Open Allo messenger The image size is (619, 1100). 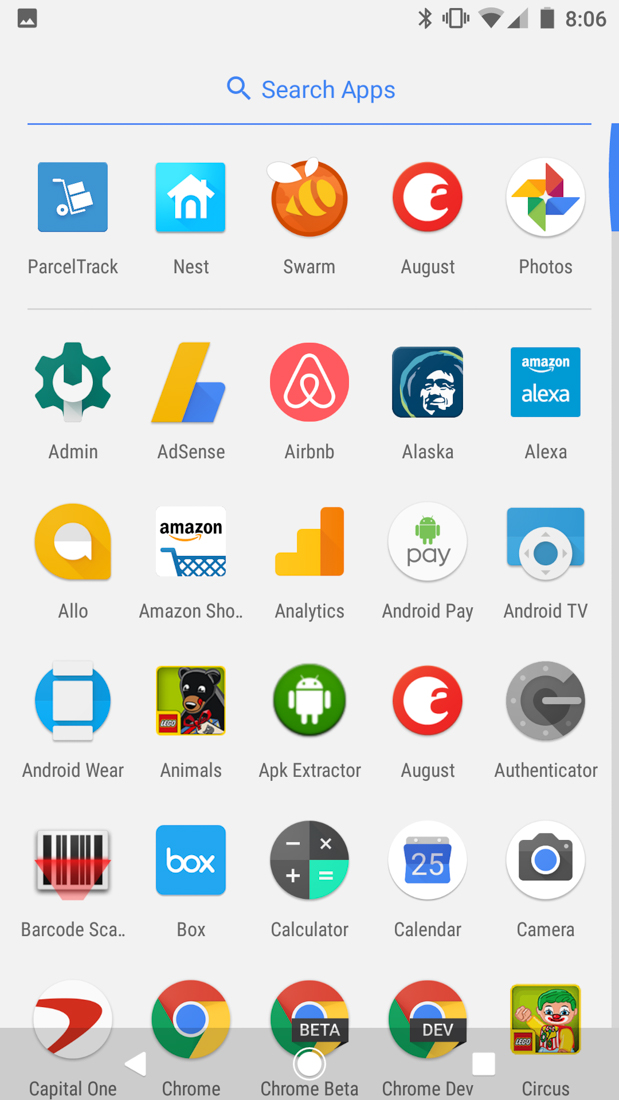click(x=73, y=542)
